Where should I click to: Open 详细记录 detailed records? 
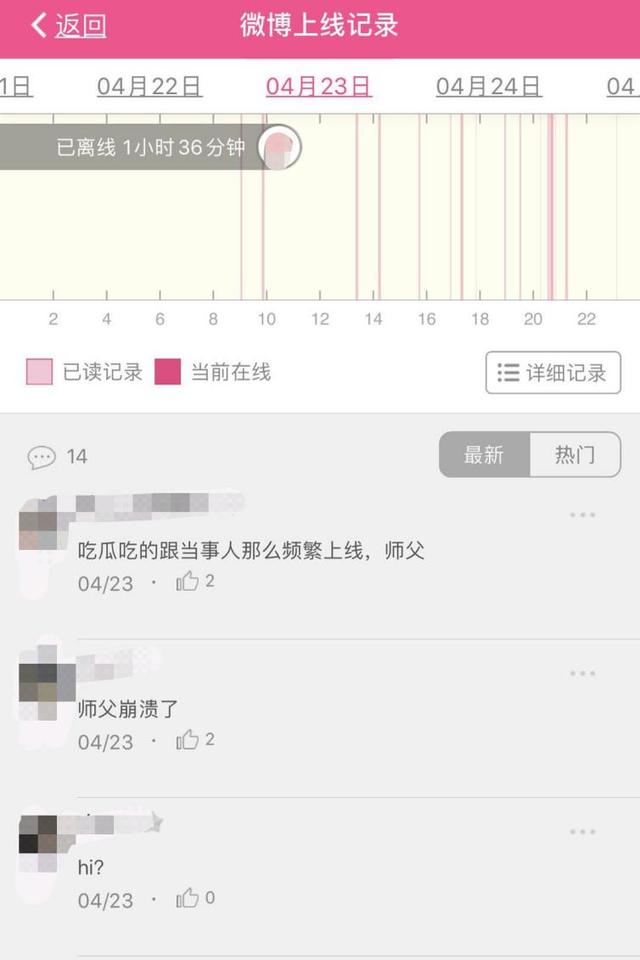click(x=553, y=373)
